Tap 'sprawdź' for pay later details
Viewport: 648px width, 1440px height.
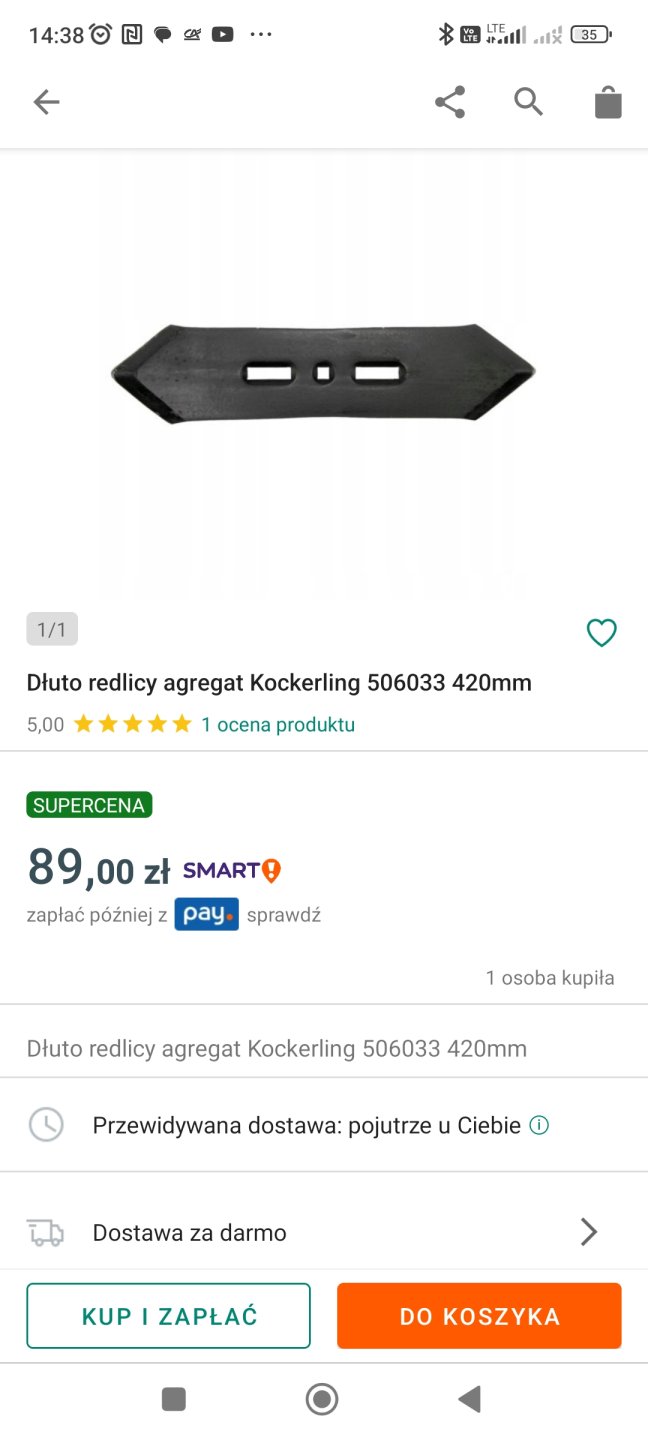pyautogui.click(x=284, y=915)
